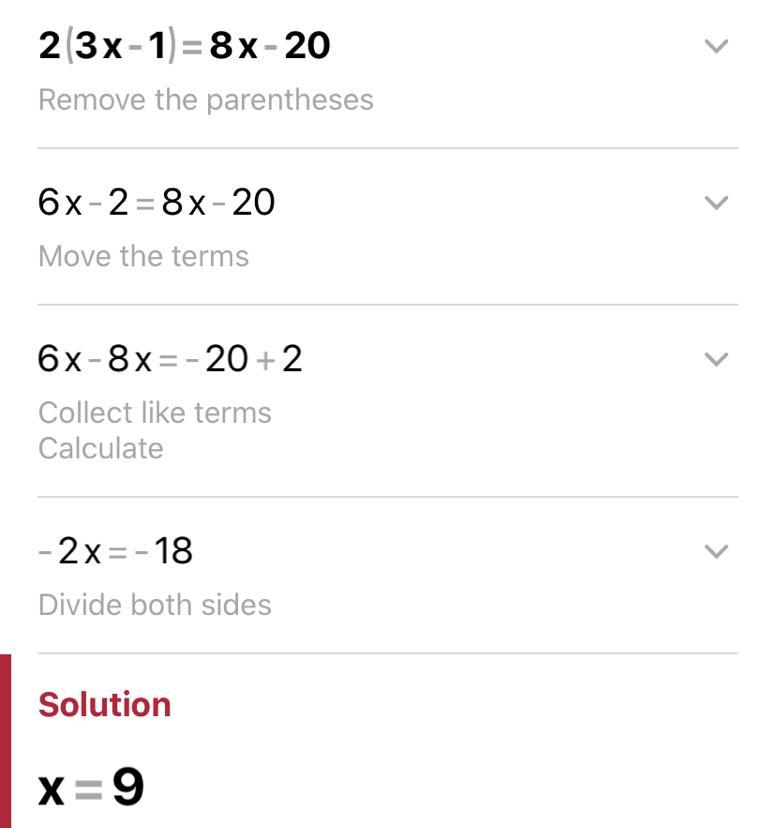This screenshot has height=828, width=774.
Task: Expand the -2x=-18 step chevron
Action: click(x=715, y=551)
